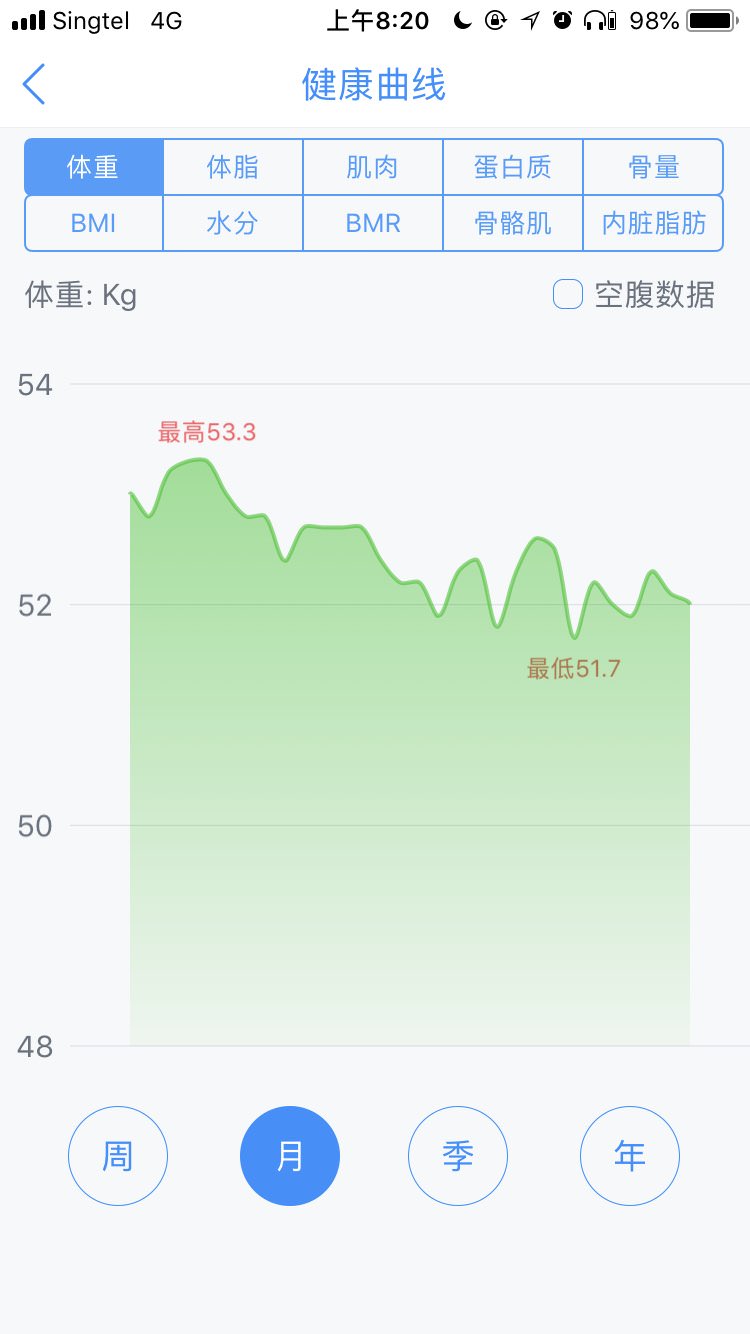Open the BMR tab

click(373, 223)
